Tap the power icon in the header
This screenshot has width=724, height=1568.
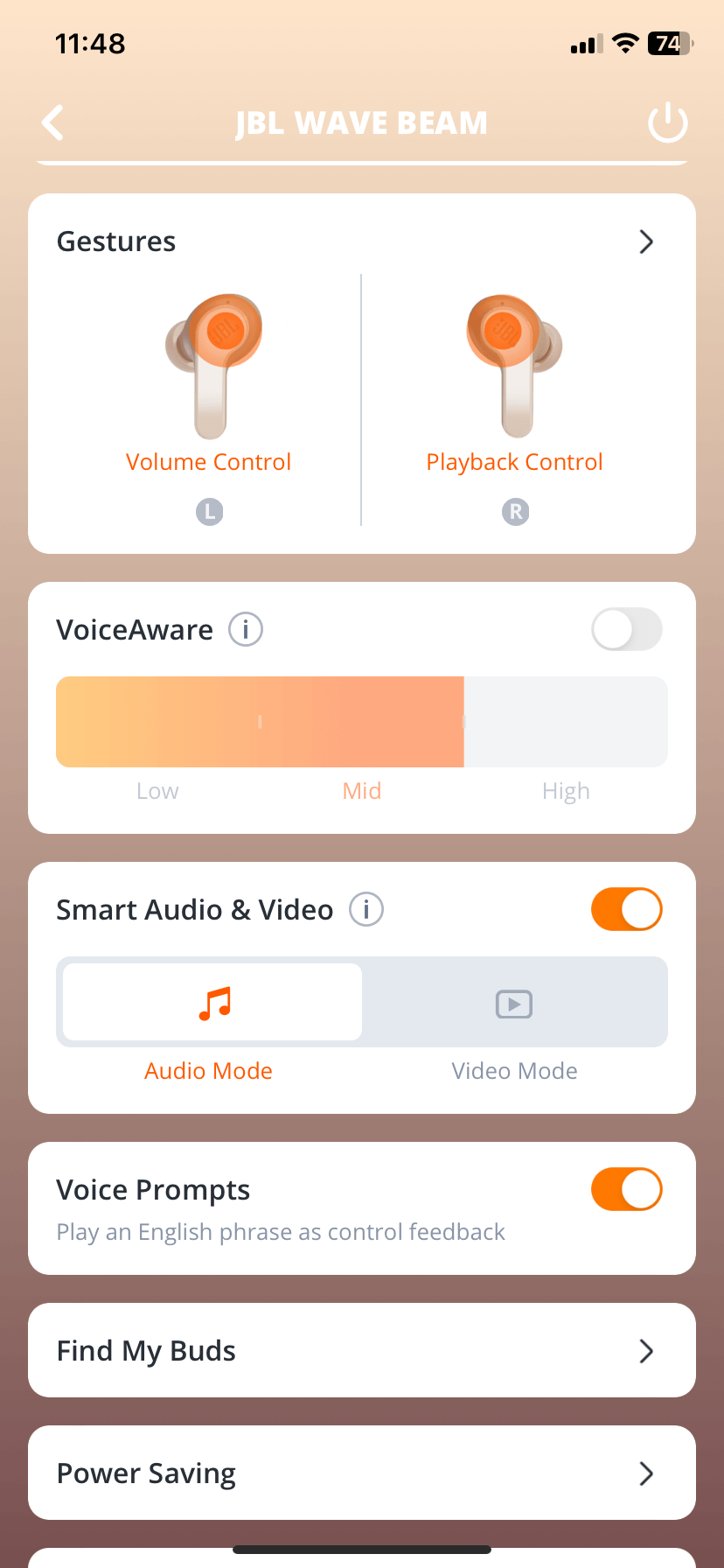pyautogui.click(x=667, y=122)
